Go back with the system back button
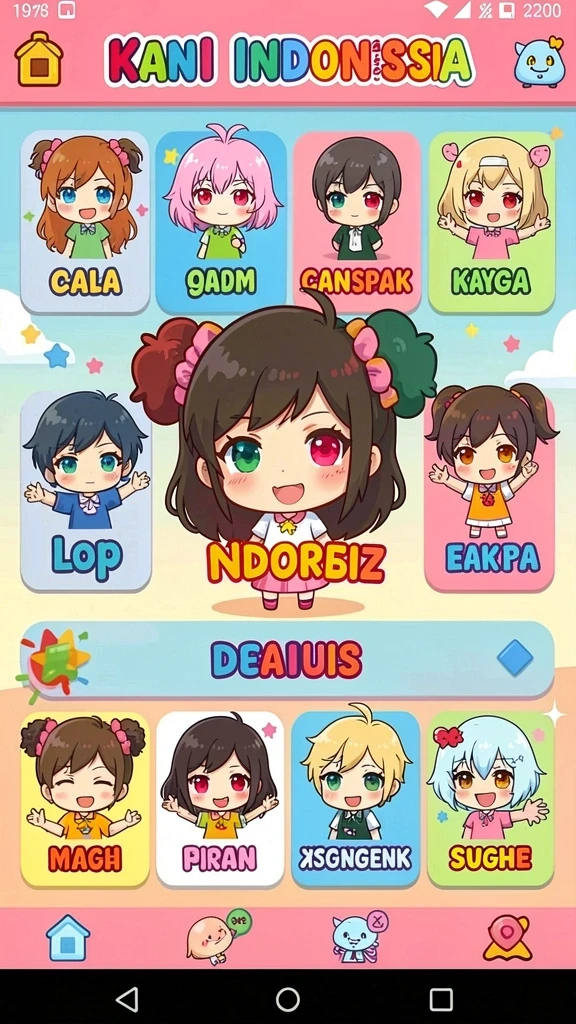Image resolution: width=576 pixels, height=1024 pixels. (x=127, y=999)
